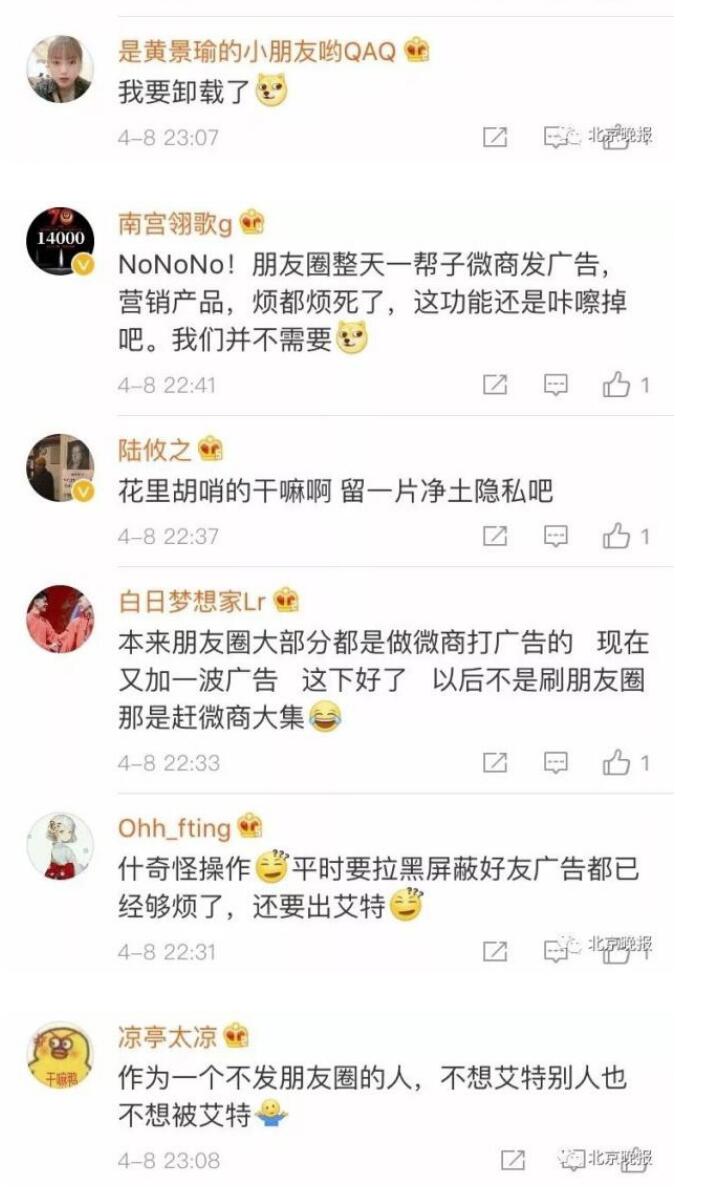Open 南宫翎歌g's profile avatar
Screen dimensions: 724x1197
pyautogui.click(x=60, y=240)
